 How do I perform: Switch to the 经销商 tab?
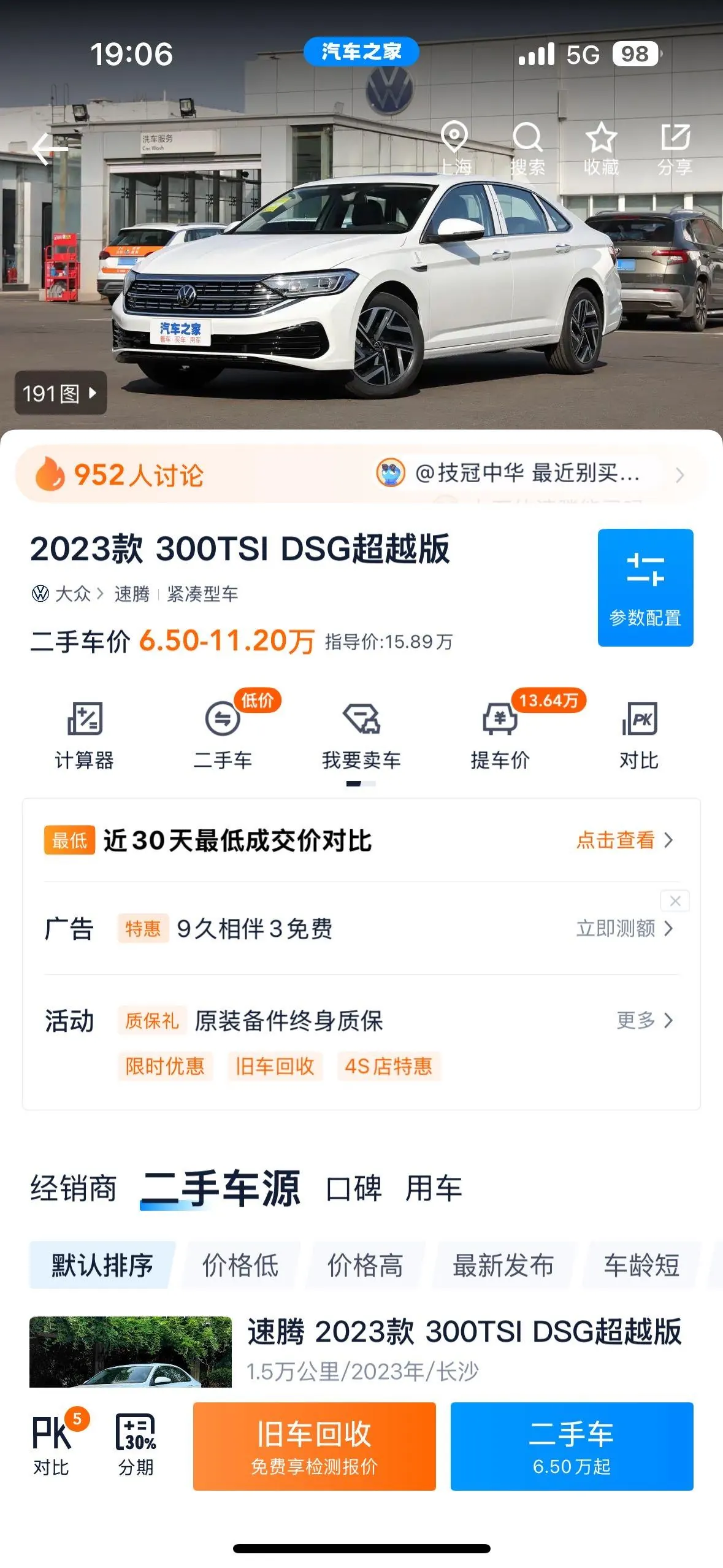coord(74,1188)
